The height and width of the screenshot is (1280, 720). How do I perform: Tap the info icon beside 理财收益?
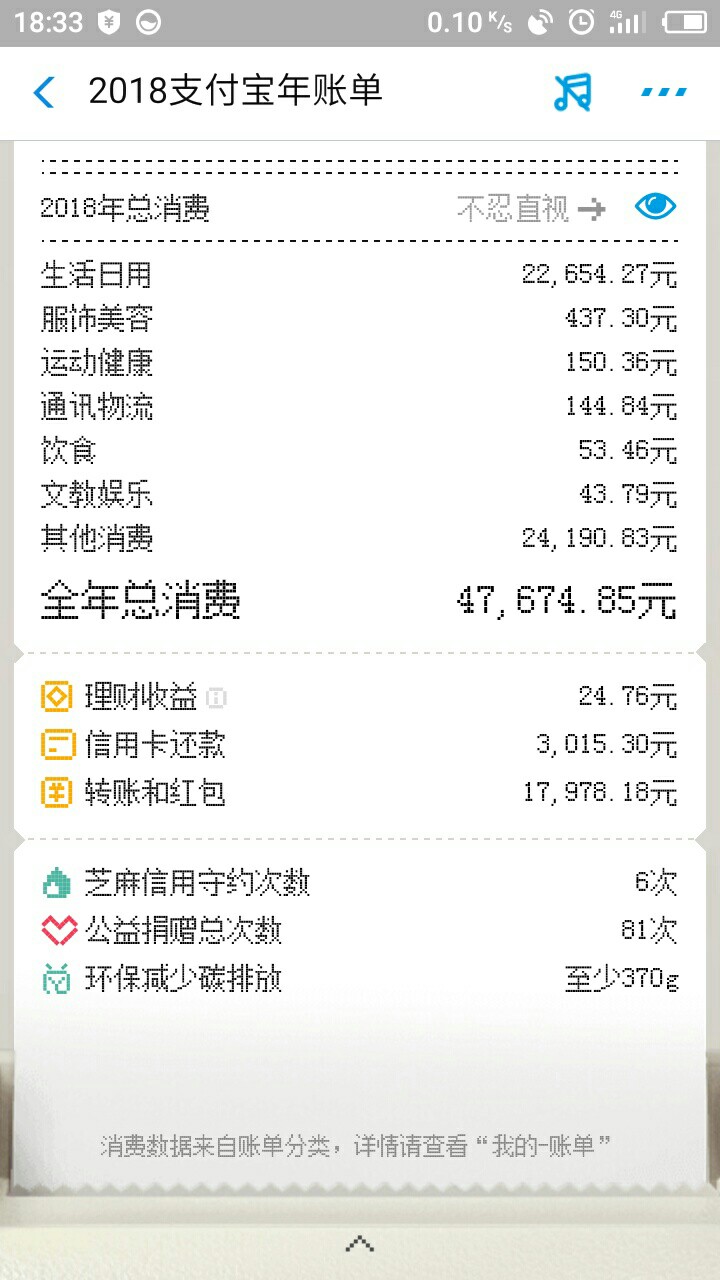pos(216,696)
